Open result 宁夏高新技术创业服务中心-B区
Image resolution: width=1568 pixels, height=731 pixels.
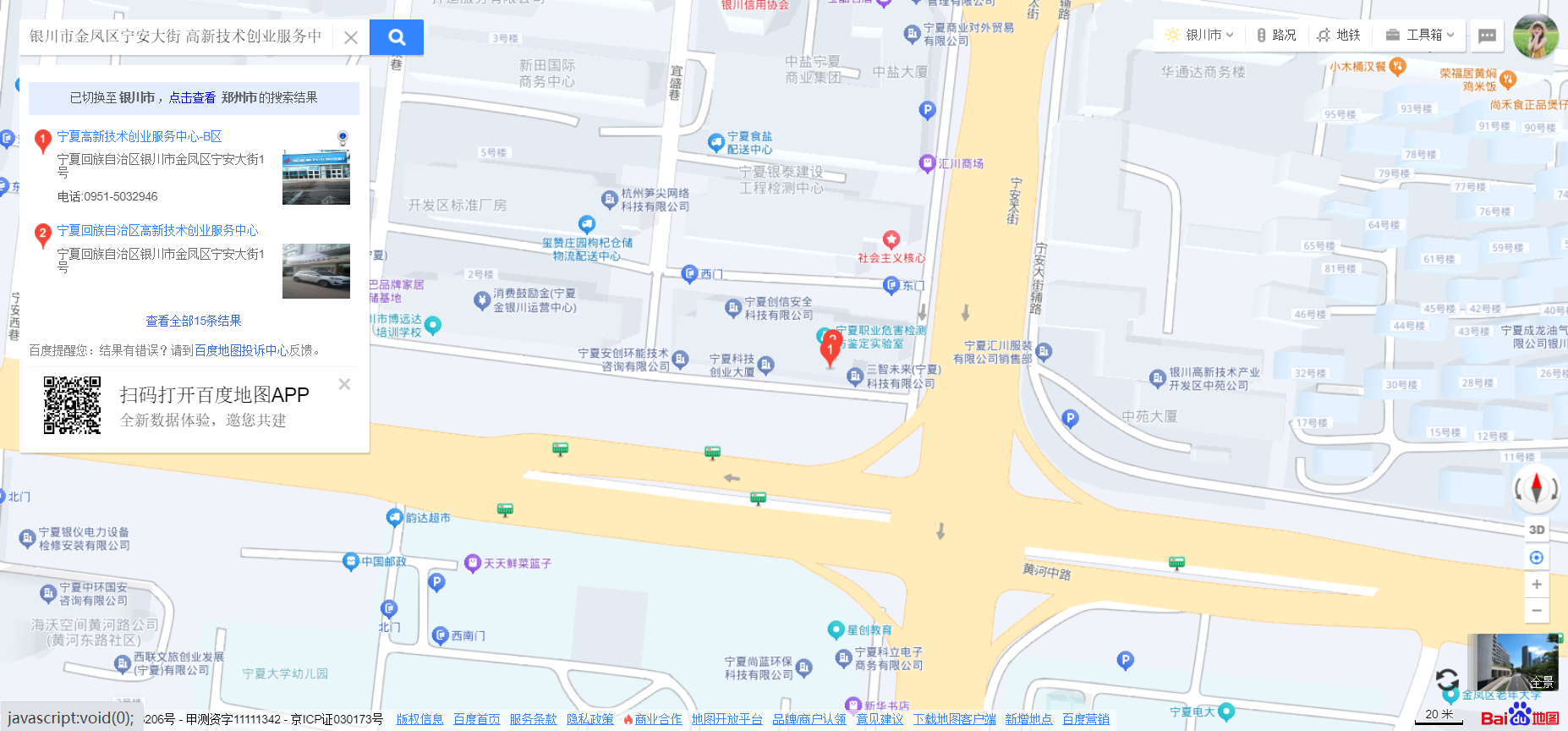pos(140,136)
